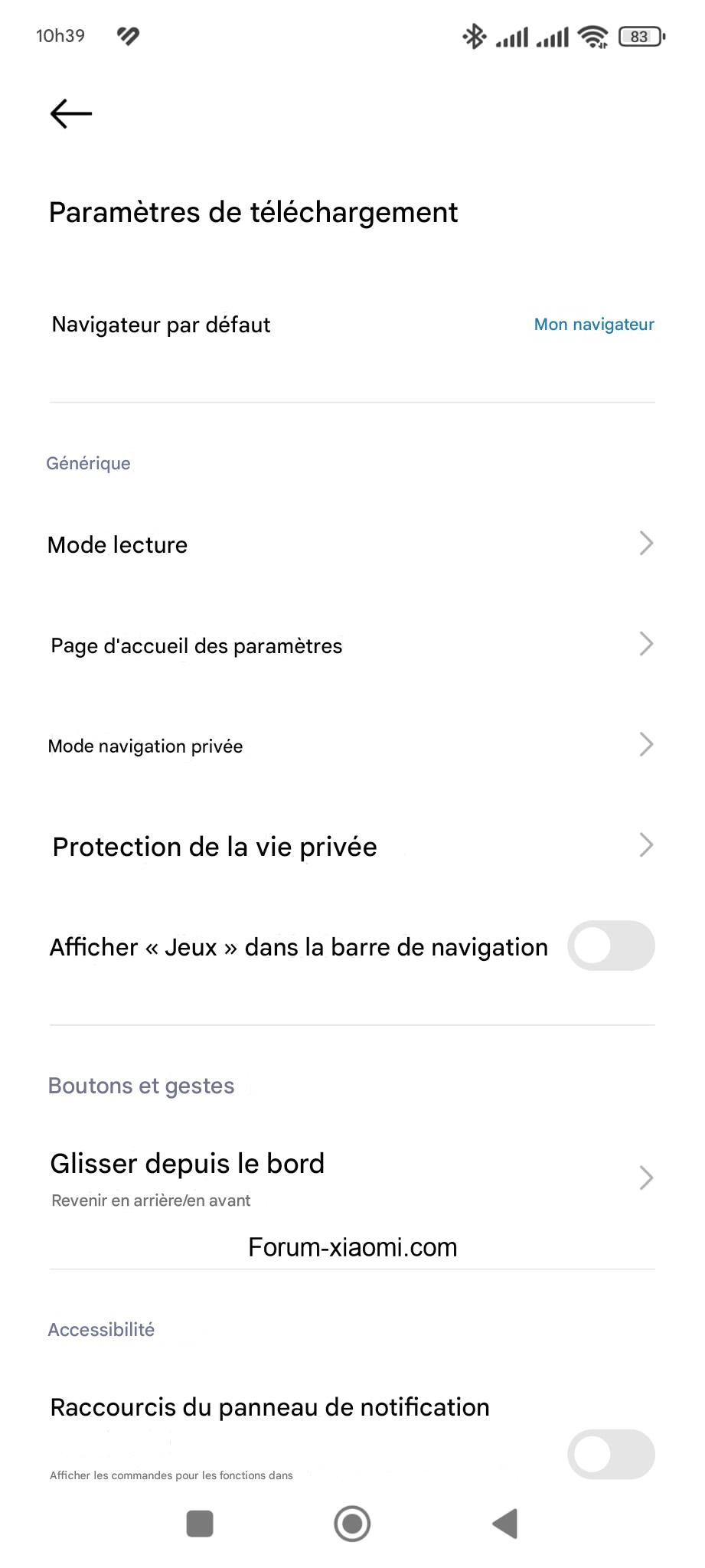
Task: Enable Raccourcis du panneau de notification
Action: [x=610, y=1453]
